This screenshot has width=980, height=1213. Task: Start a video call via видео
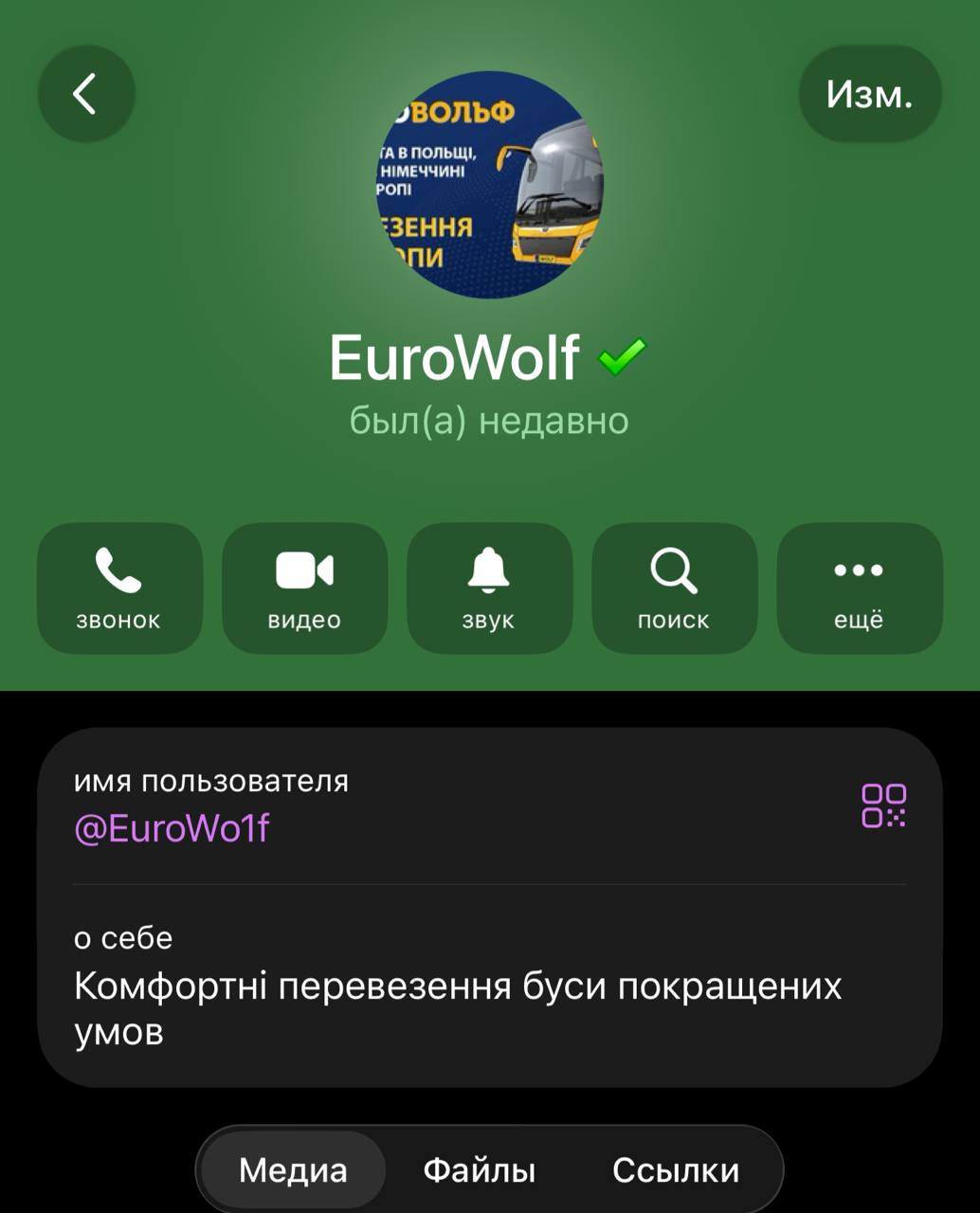[304, 588]
